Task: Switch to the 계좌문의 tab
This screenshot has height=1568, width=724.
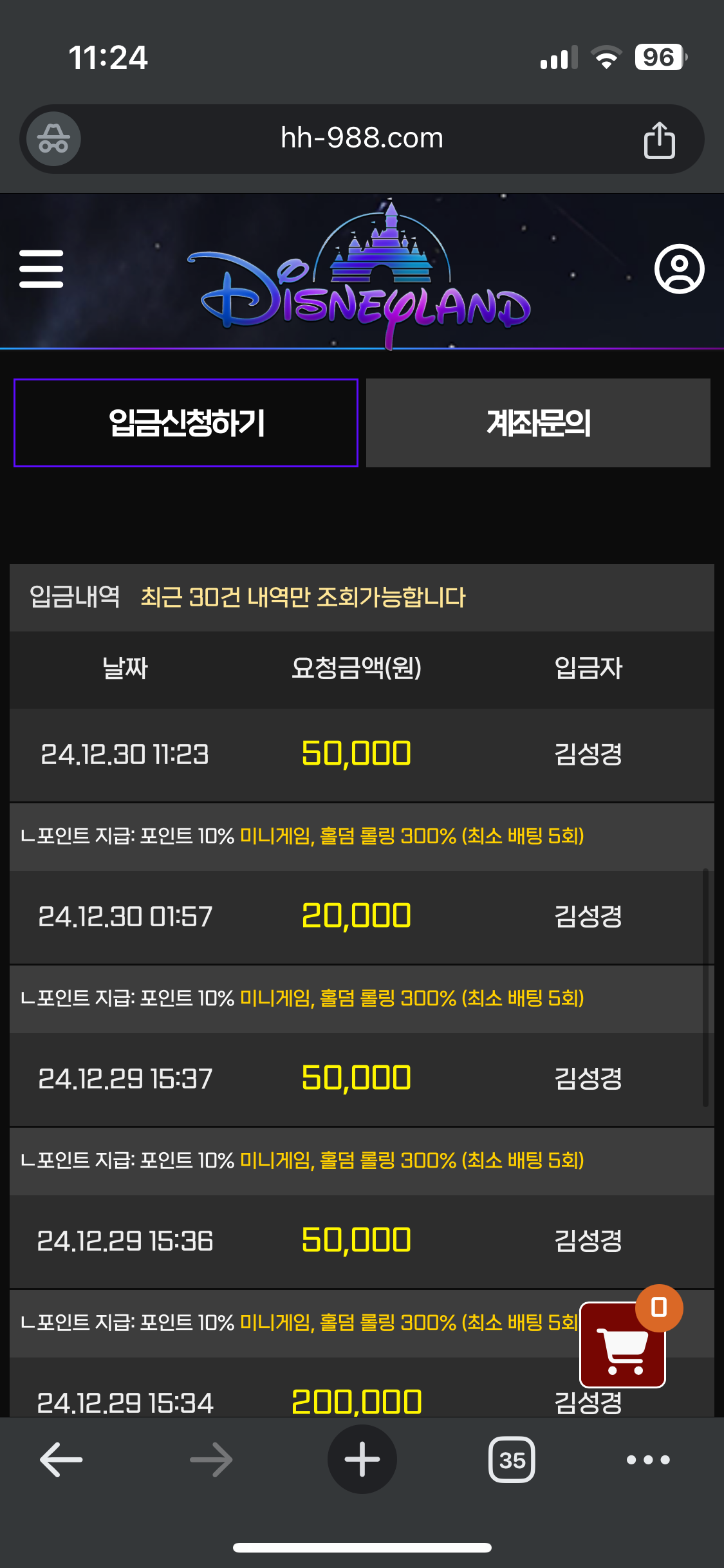Action: click(538, 423)
